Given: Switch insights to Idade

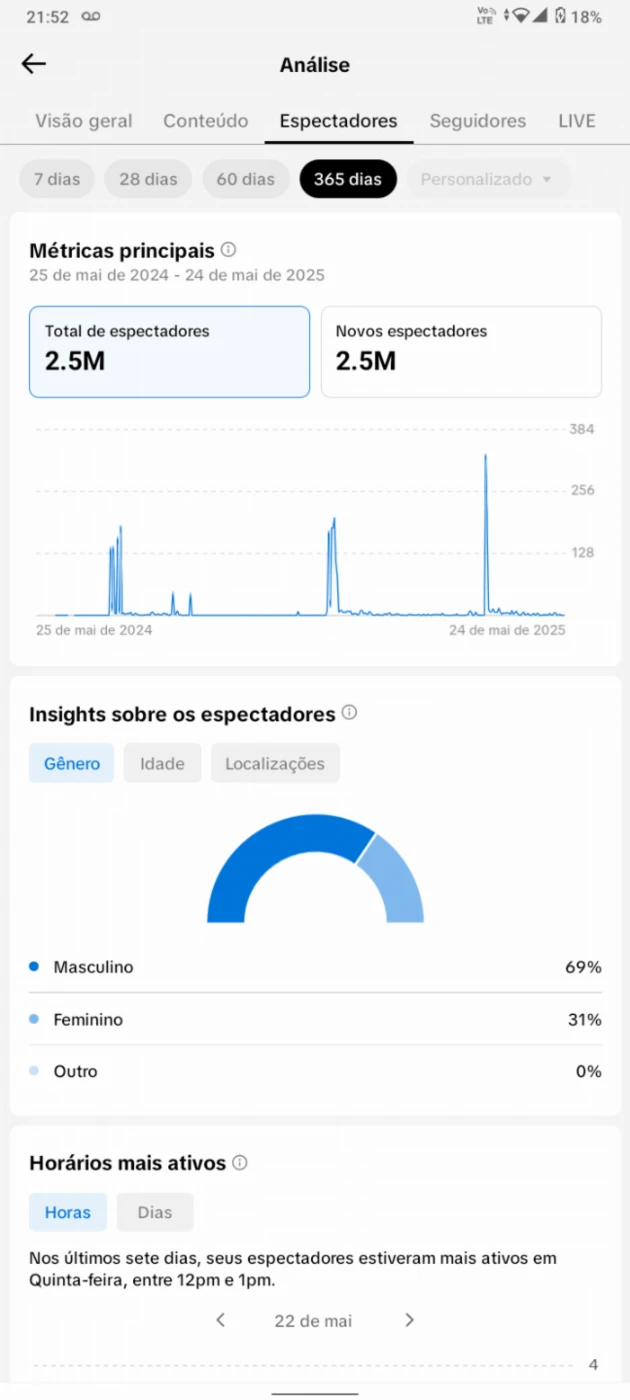Looking at the screenshot, I should [x=162, y=763].
